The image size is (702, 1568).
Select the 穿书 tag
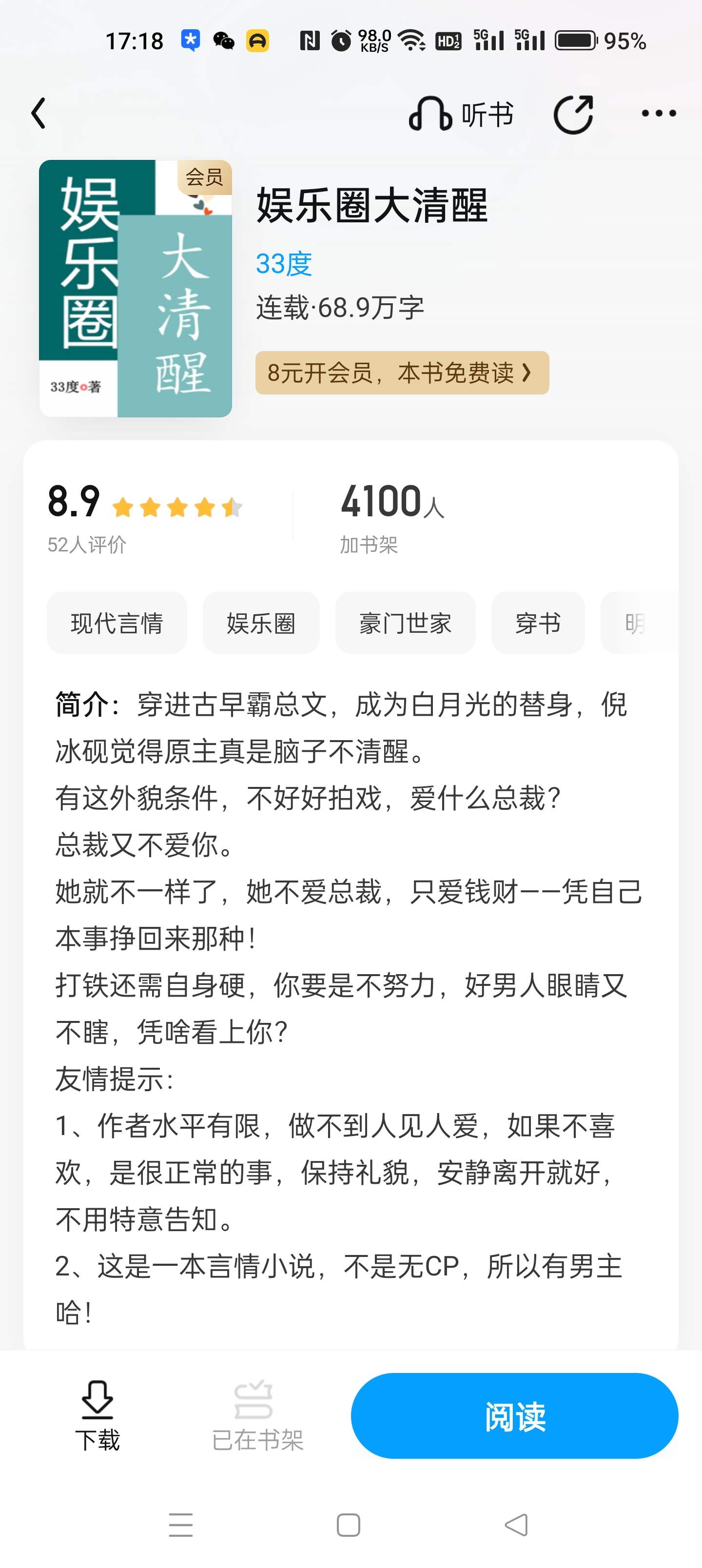point(538,623)
